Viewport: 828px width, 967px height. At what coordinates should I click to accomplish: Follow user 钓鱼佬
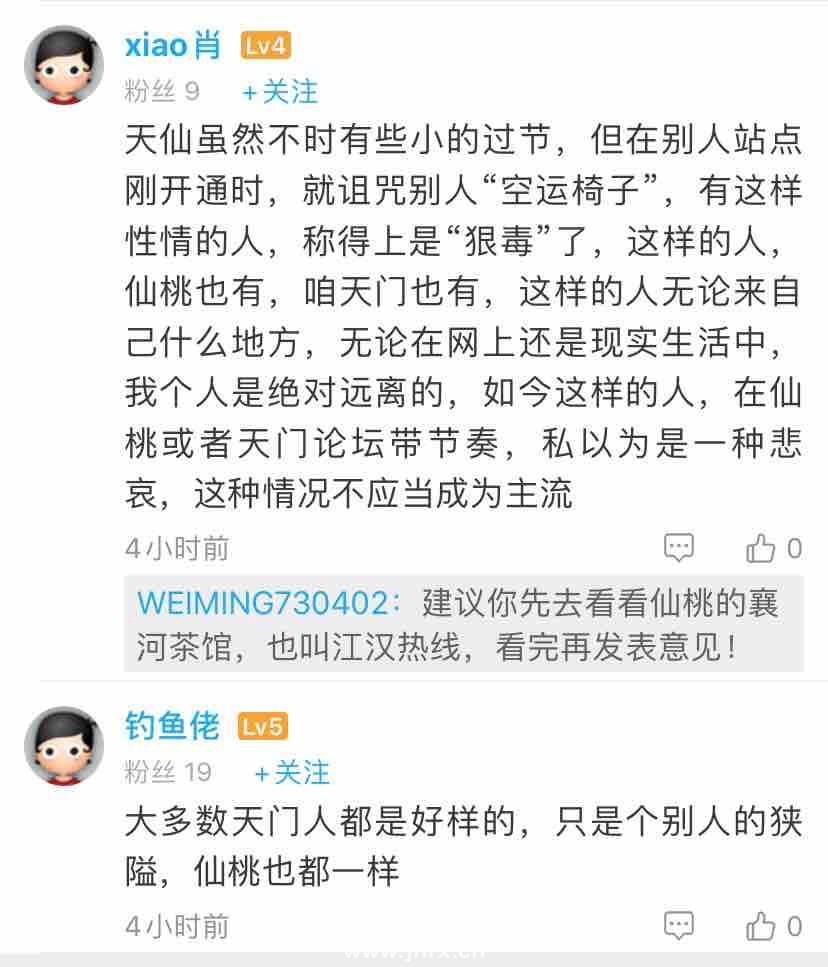(x=292, y=772)
